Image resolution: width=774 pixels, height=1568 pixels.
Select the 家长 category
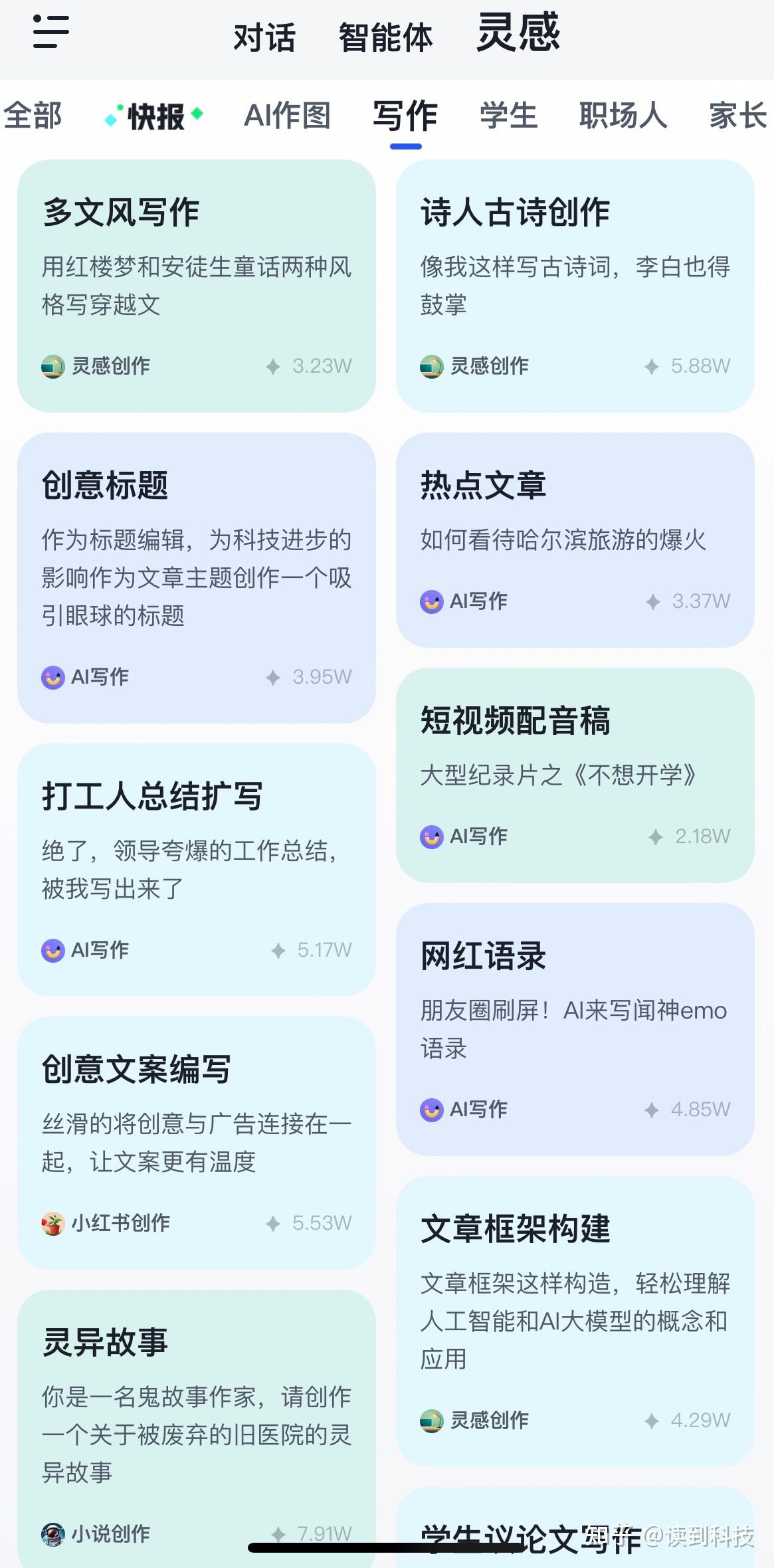[x=738, y=116]
